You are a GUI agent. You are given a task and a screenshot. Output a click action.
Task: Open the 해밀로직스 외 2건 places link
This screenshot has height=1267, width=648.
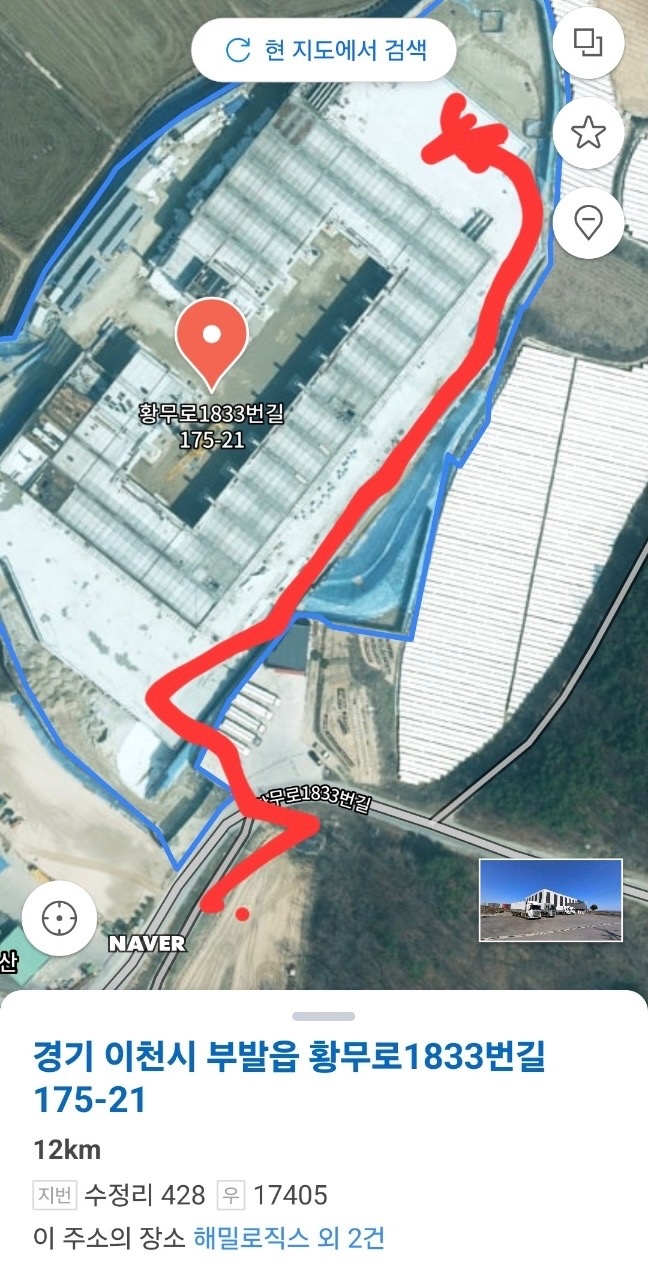[289, 1238]
